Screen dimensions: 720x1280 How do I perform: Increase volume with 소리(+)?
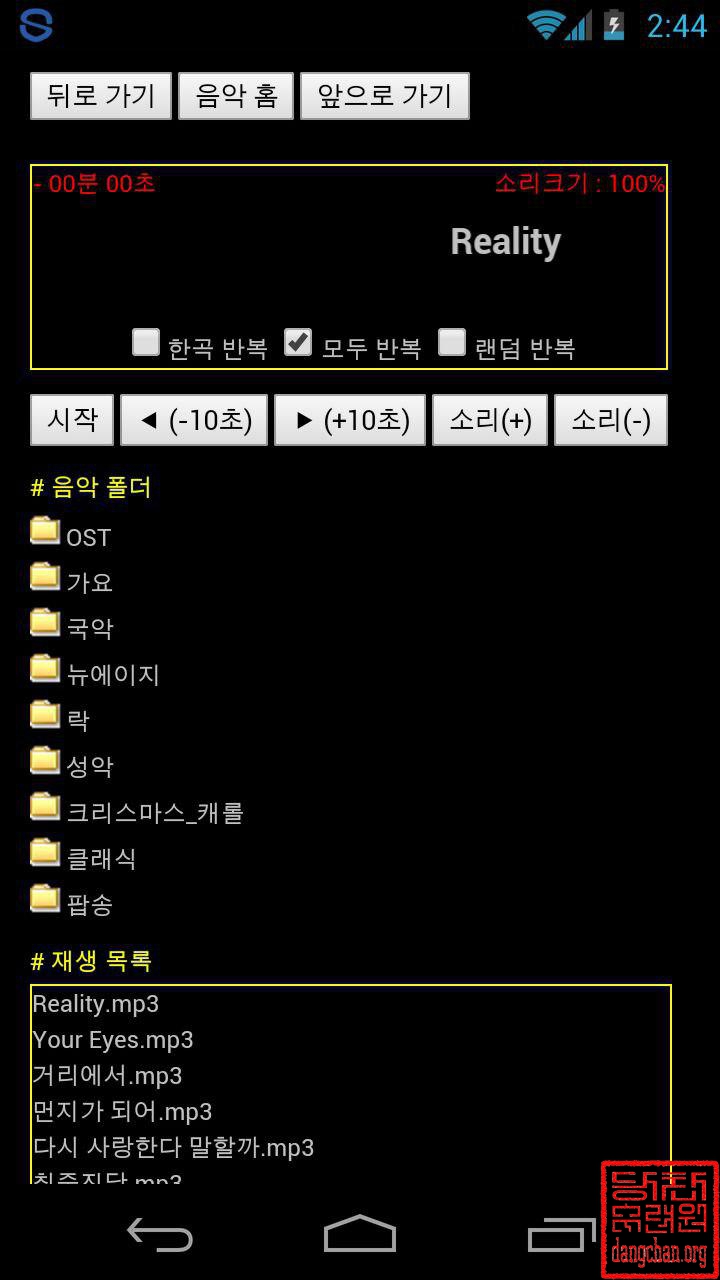490,419
